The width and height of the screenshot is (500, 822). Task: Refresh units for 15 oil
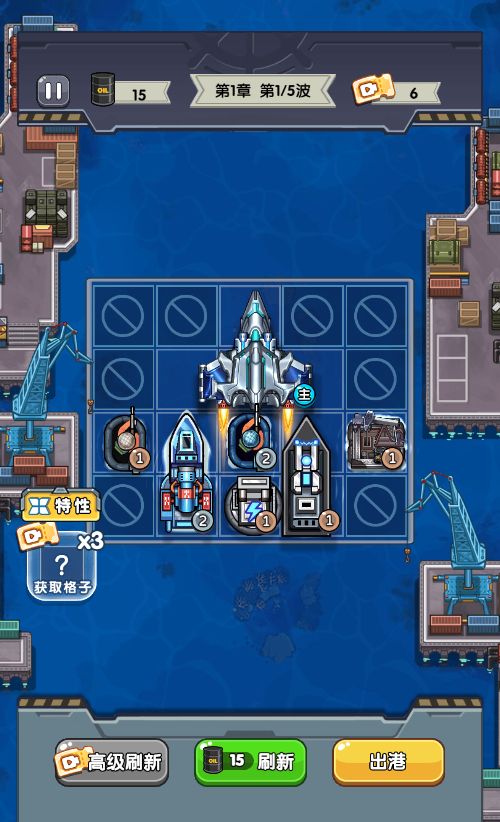[250, 762]
